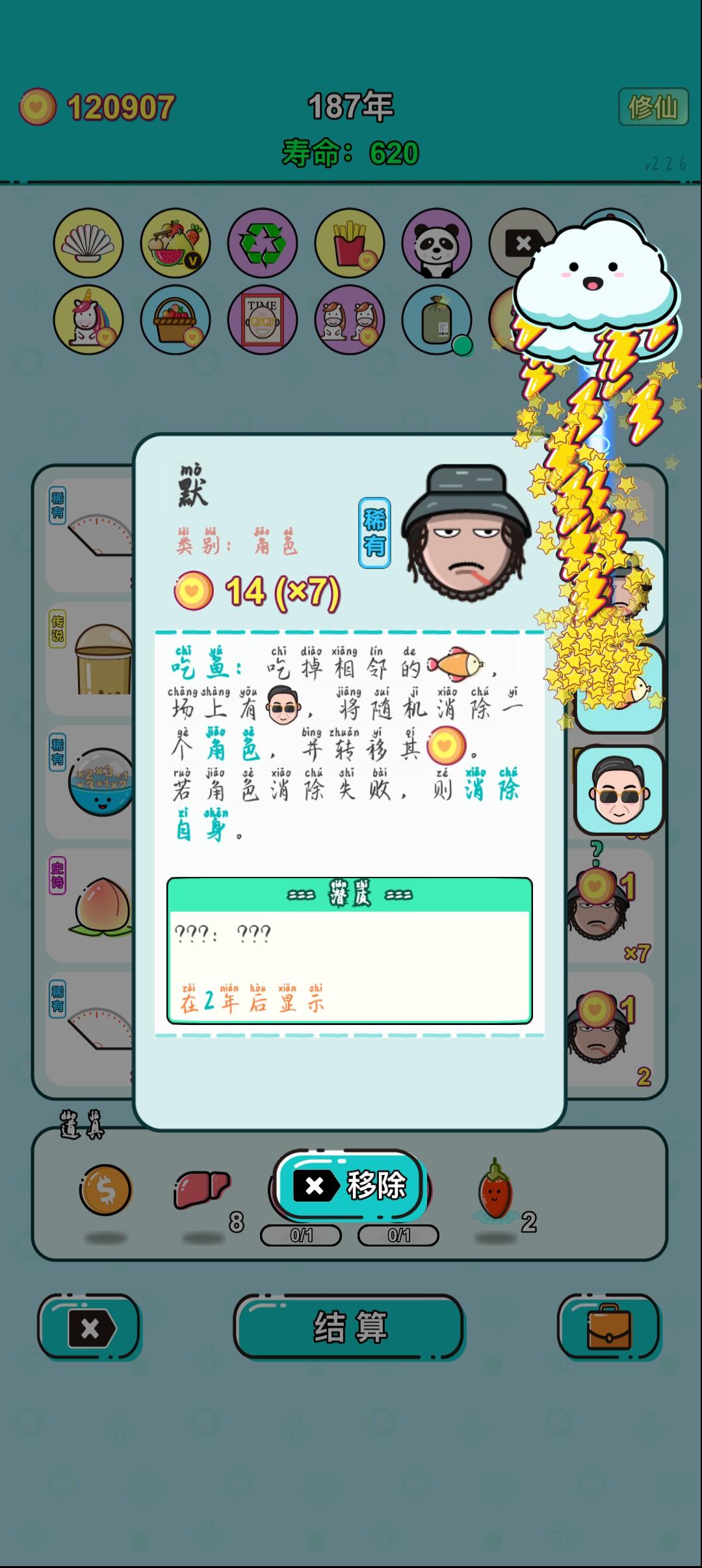702x1568 pixels.
Task: Select the twin horses buff icon
Action: [351, 322]
